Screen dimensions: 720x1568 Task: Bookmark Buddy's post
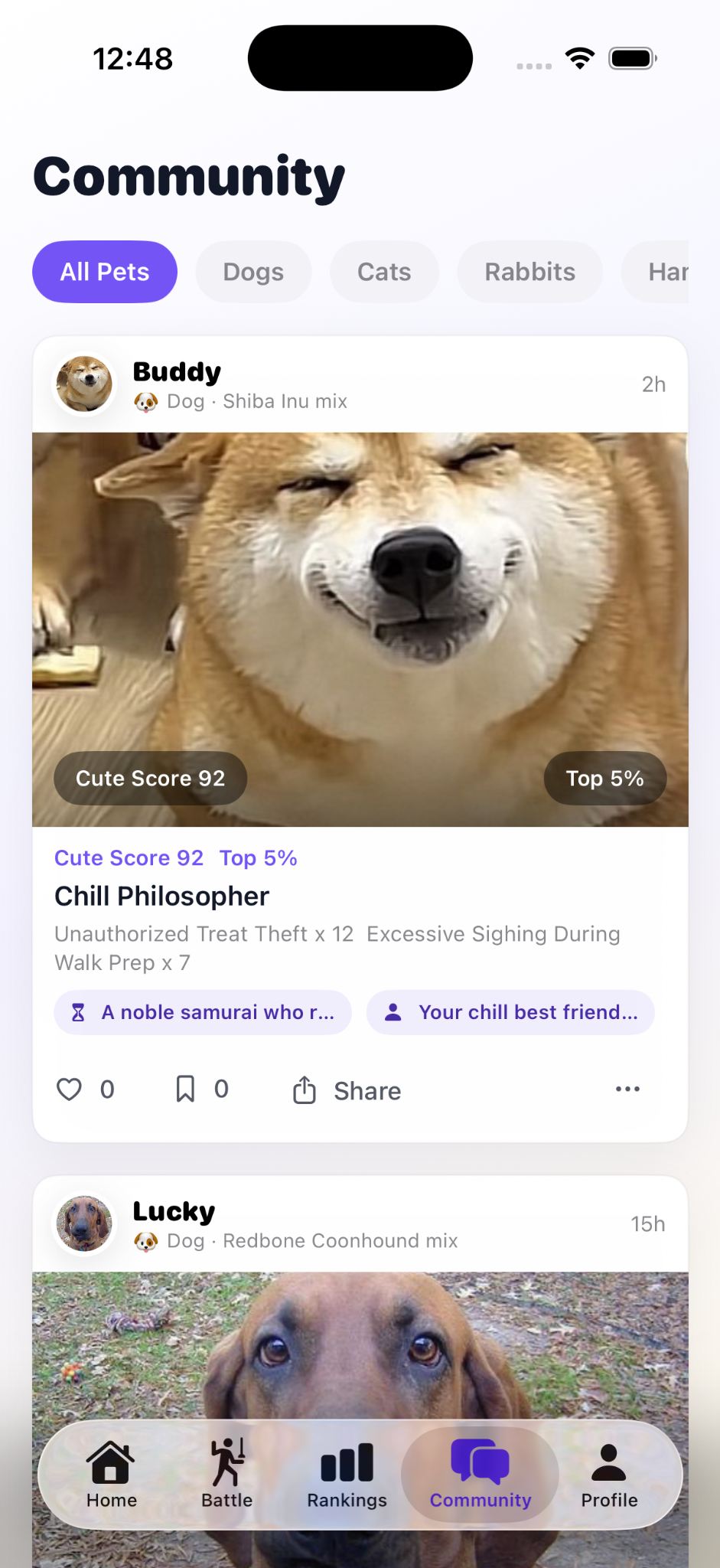click(x=185, y=1089)
